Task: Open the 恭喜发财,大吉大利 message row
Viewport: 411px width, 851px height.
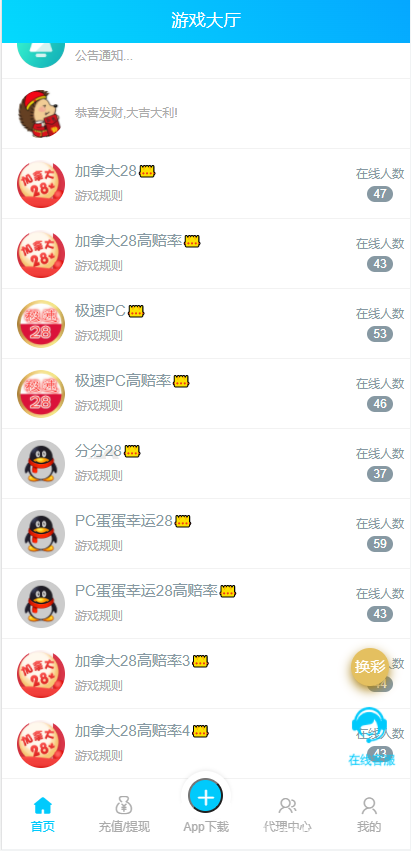Action: pos(206,113)
